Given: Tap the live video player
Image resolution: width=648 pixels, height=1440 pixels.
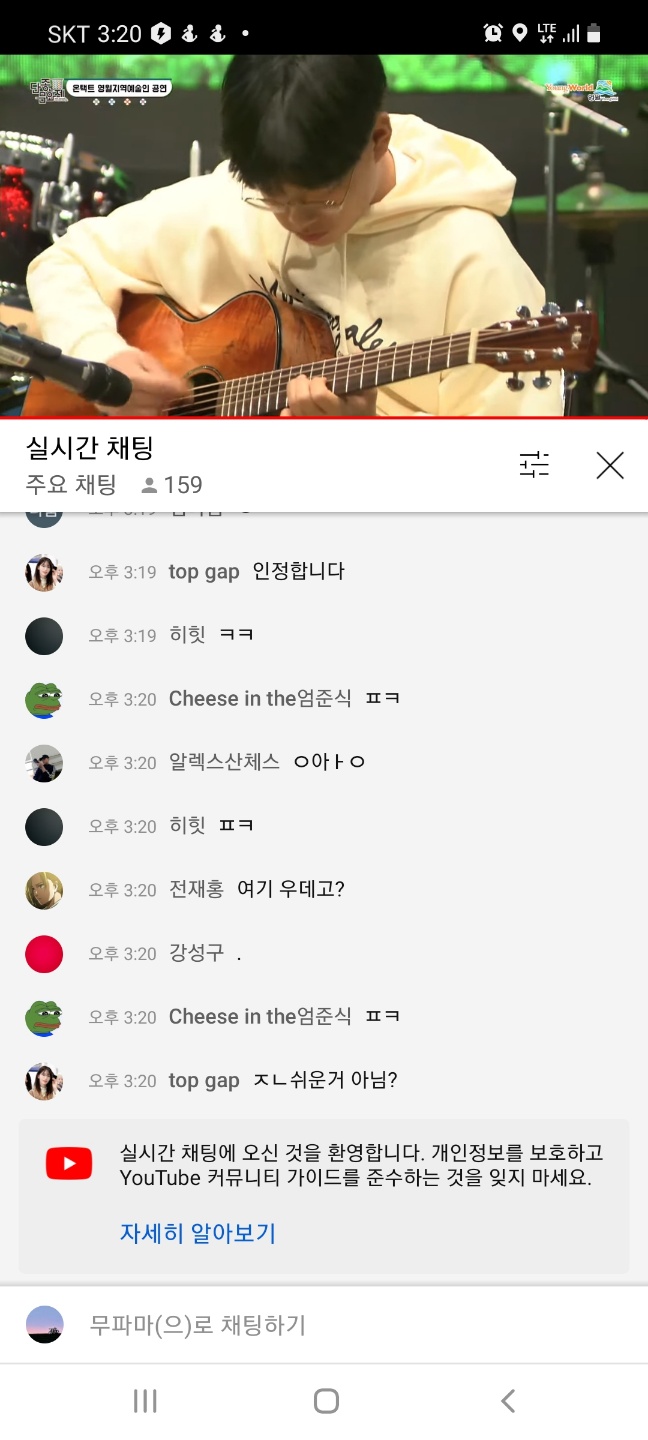Looking at the screenshot, I should [324, 235].
